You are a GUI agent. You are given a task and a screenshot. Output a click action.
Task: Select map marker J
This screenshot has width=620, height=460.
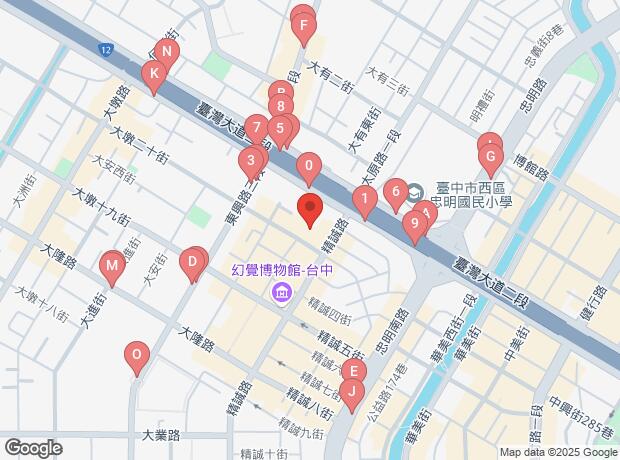[x=350, y=391]
